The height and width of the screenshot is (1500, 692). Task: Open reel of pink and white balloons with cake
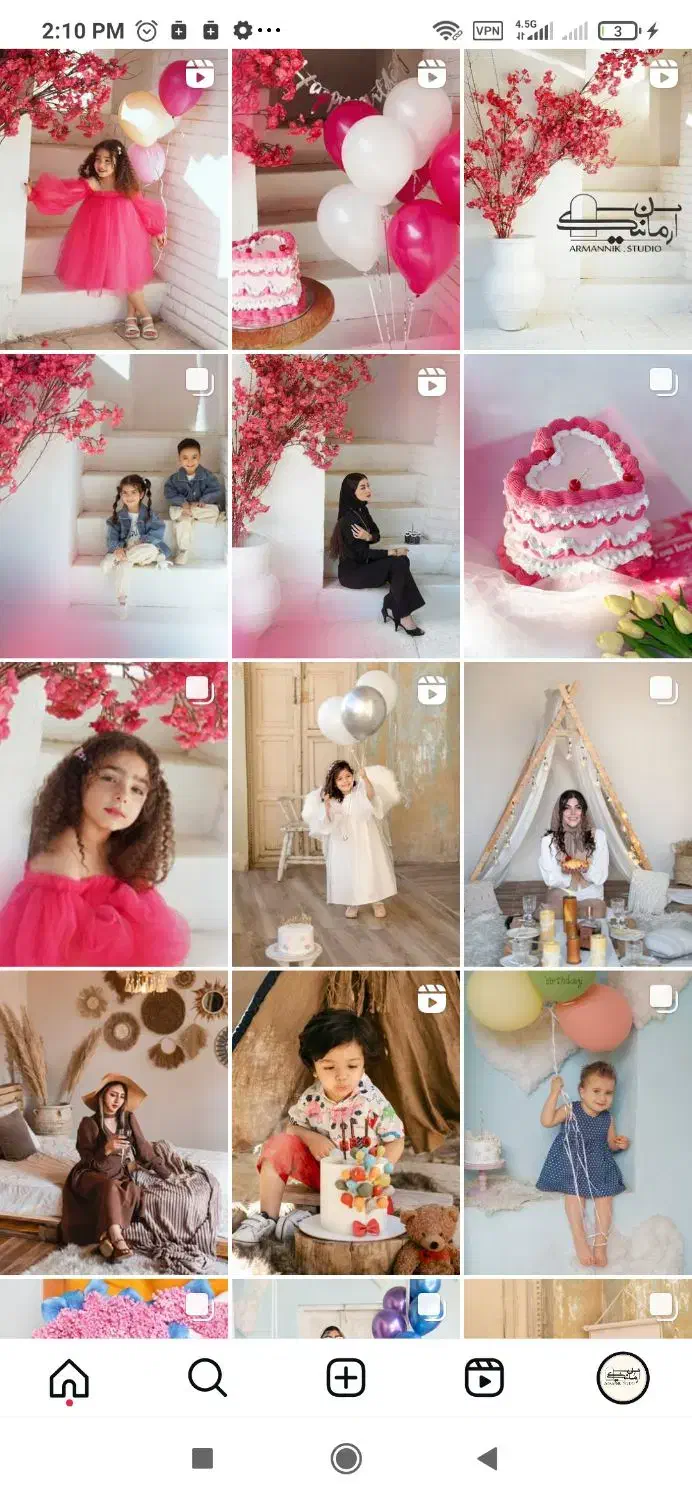tap(346, 198)
